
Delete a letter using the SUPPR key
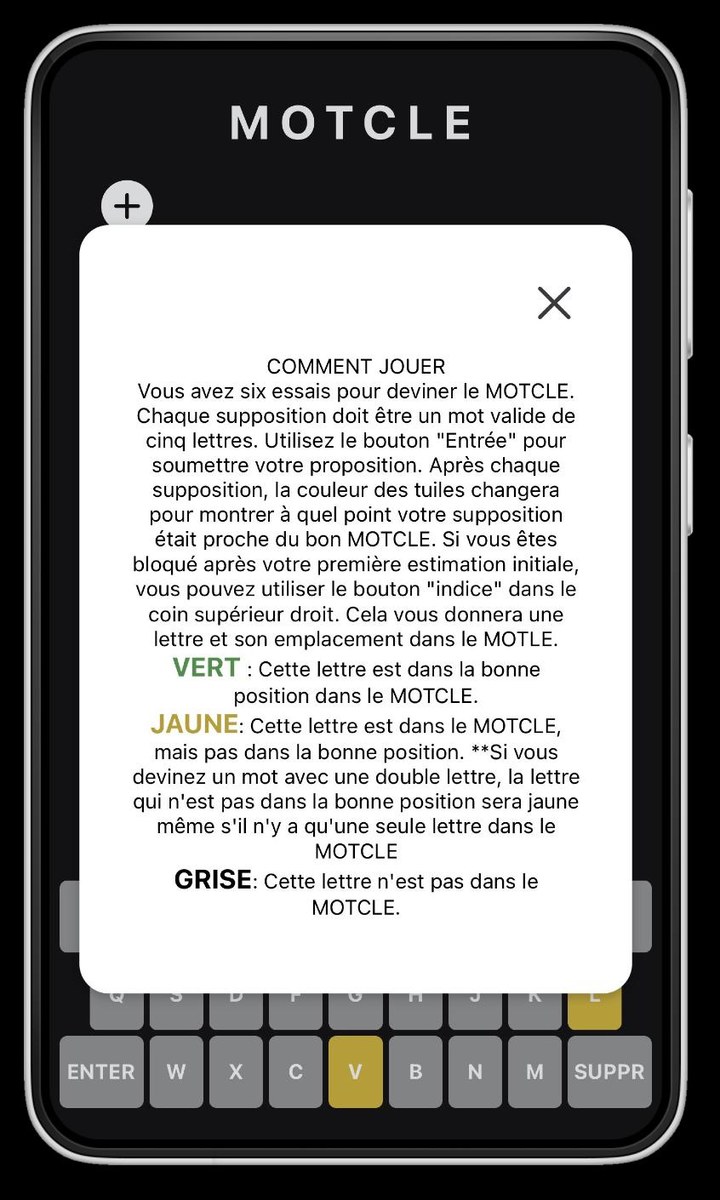pyautogui.click(x=609, y=1072)
